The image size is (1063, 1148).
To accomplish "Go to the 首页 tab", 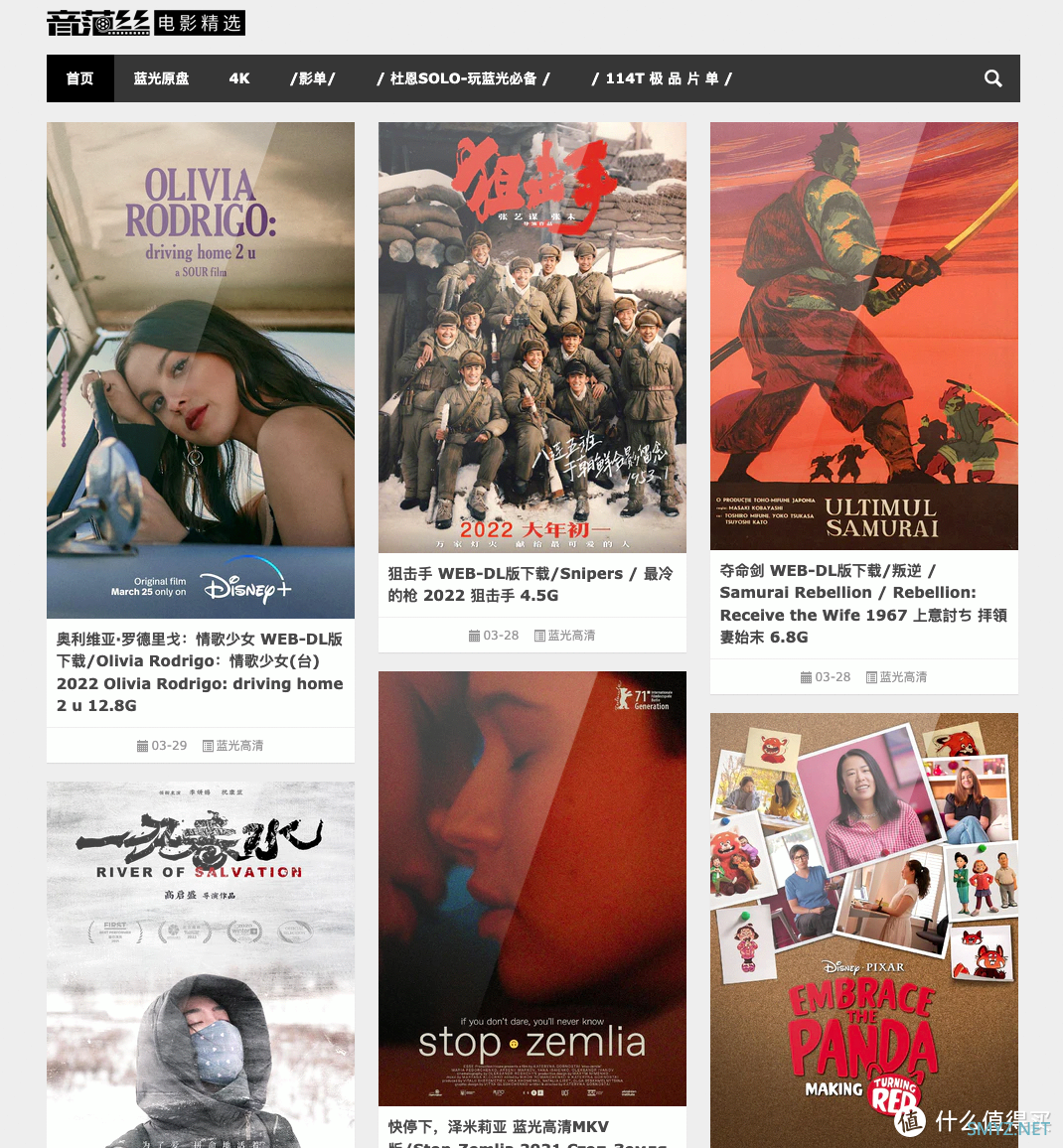I will click(x=79, y=78).
